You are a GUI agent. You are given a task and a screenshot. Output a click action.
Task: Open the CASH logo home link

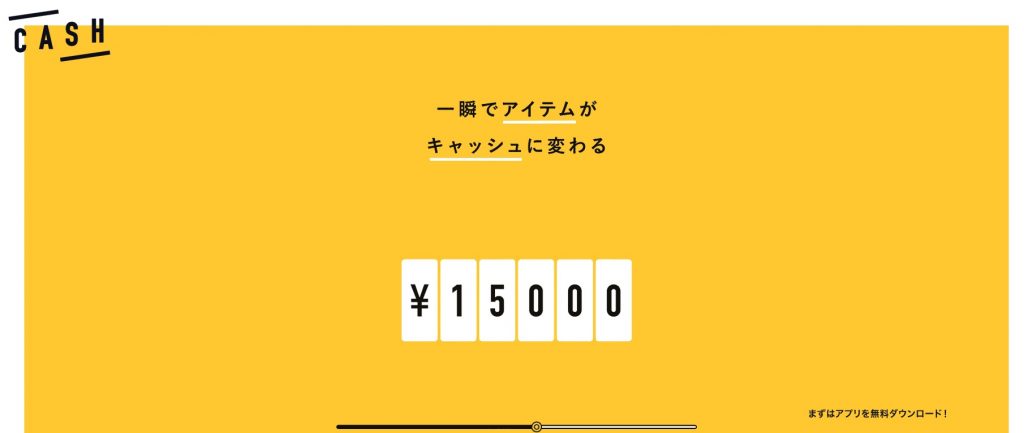pyautogui.click(x=58, y=36)
